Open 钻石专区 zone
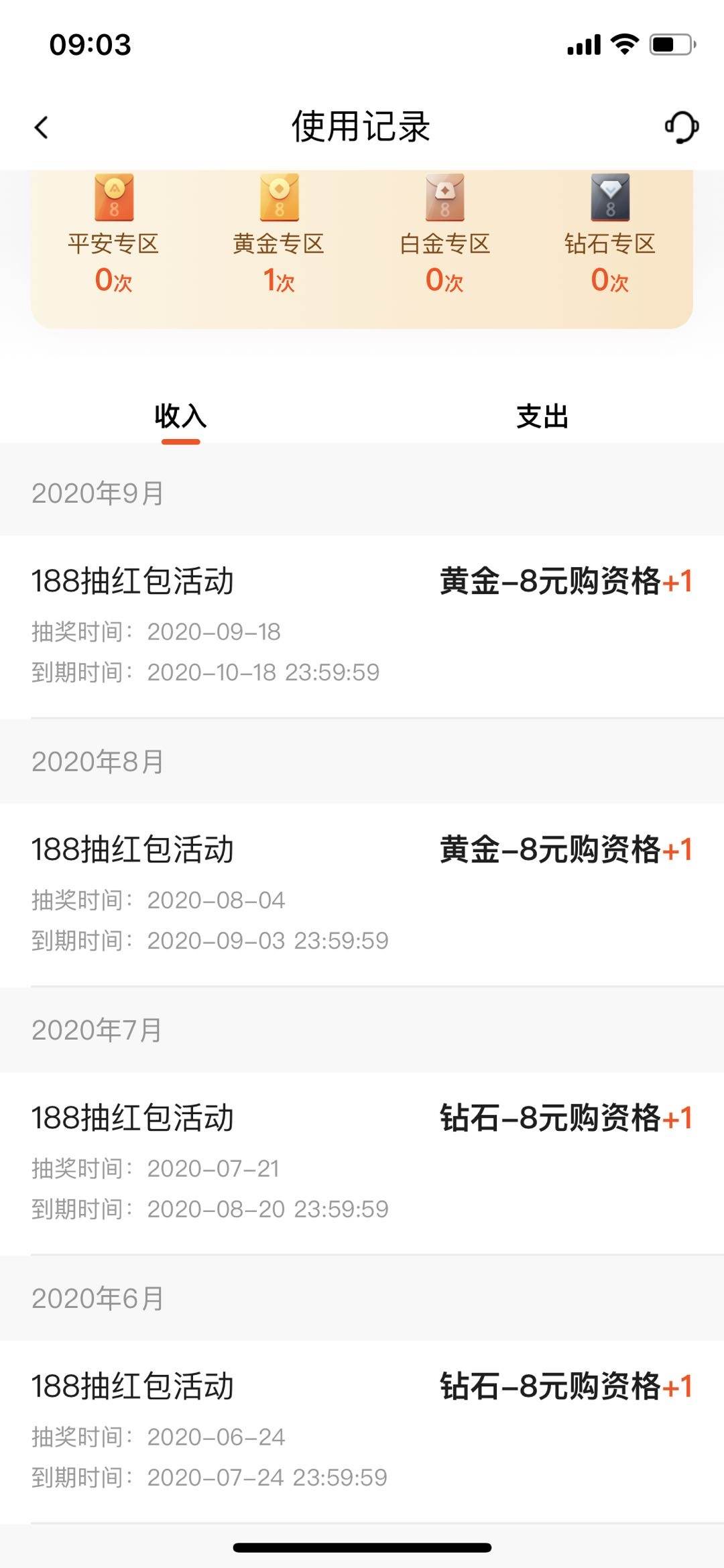 610,233
